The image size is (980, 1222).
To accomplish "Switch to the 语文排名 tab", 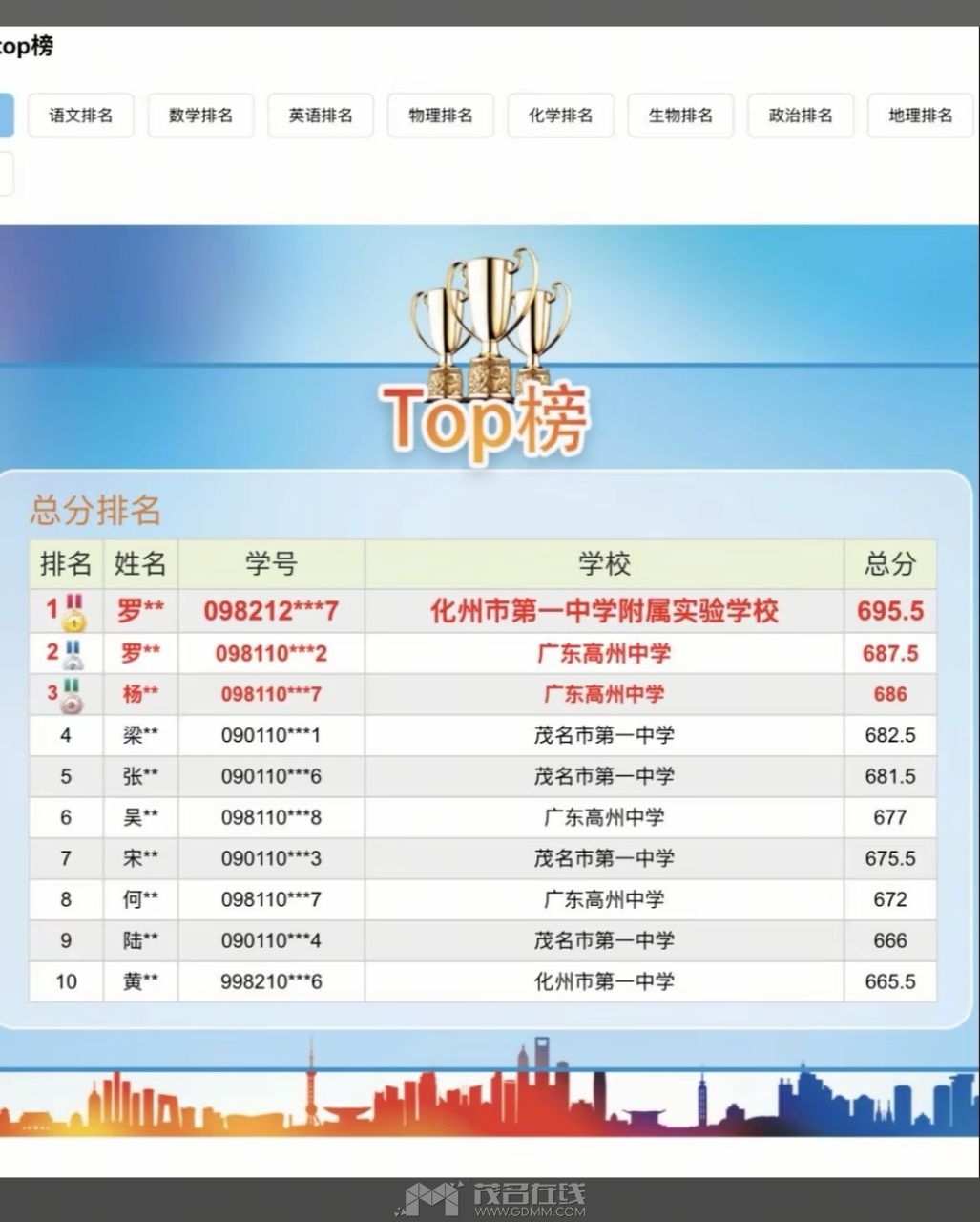I will (81, 116).
